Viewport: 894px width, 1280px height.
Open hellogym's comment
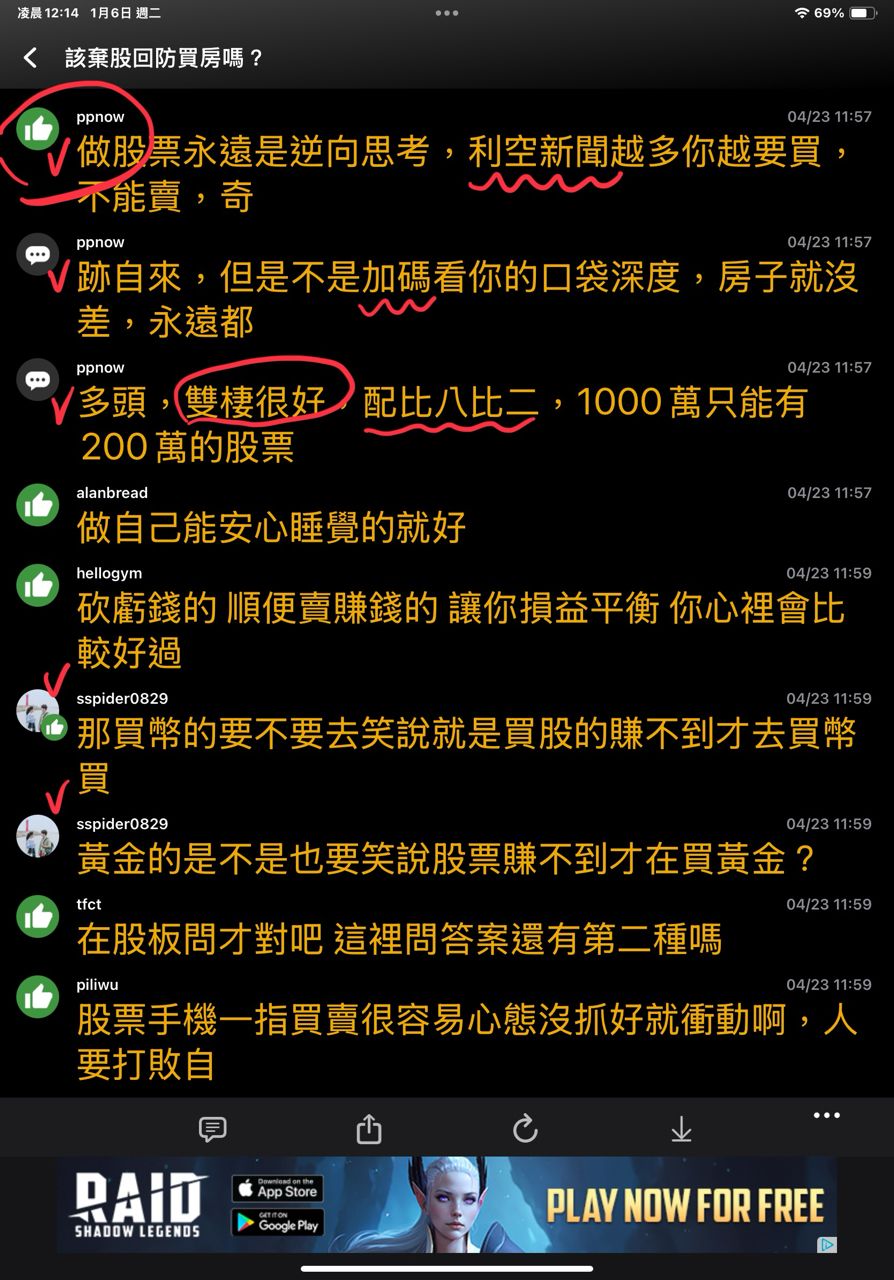click(460, 630)
